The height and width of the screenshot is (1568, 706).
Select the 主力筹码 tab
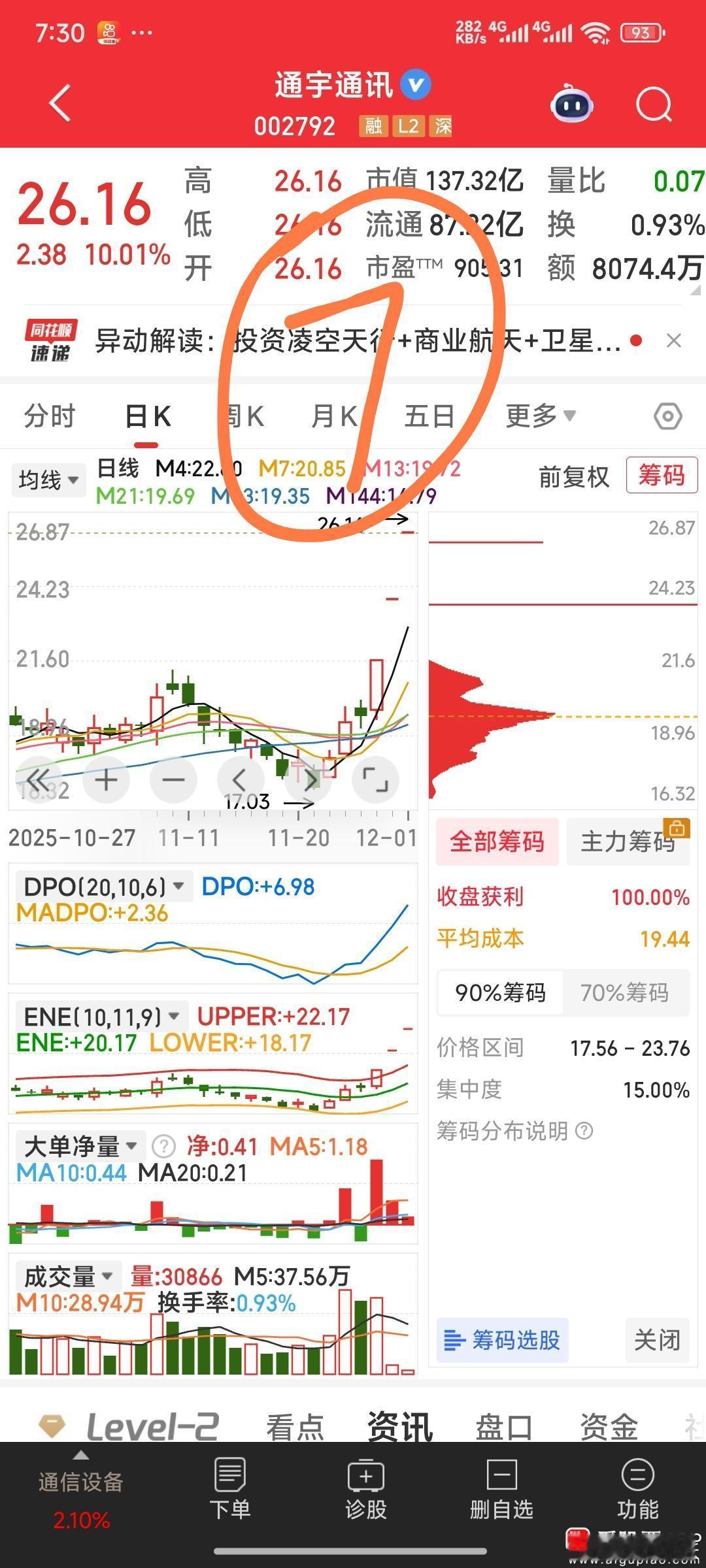[628, 841]
